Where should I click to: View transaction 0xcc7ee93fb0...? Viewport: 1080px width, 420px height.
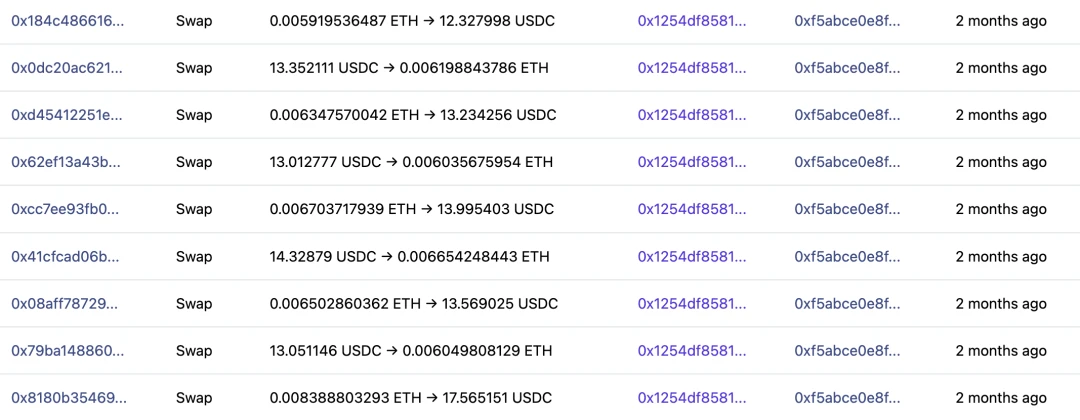[65, 209]
